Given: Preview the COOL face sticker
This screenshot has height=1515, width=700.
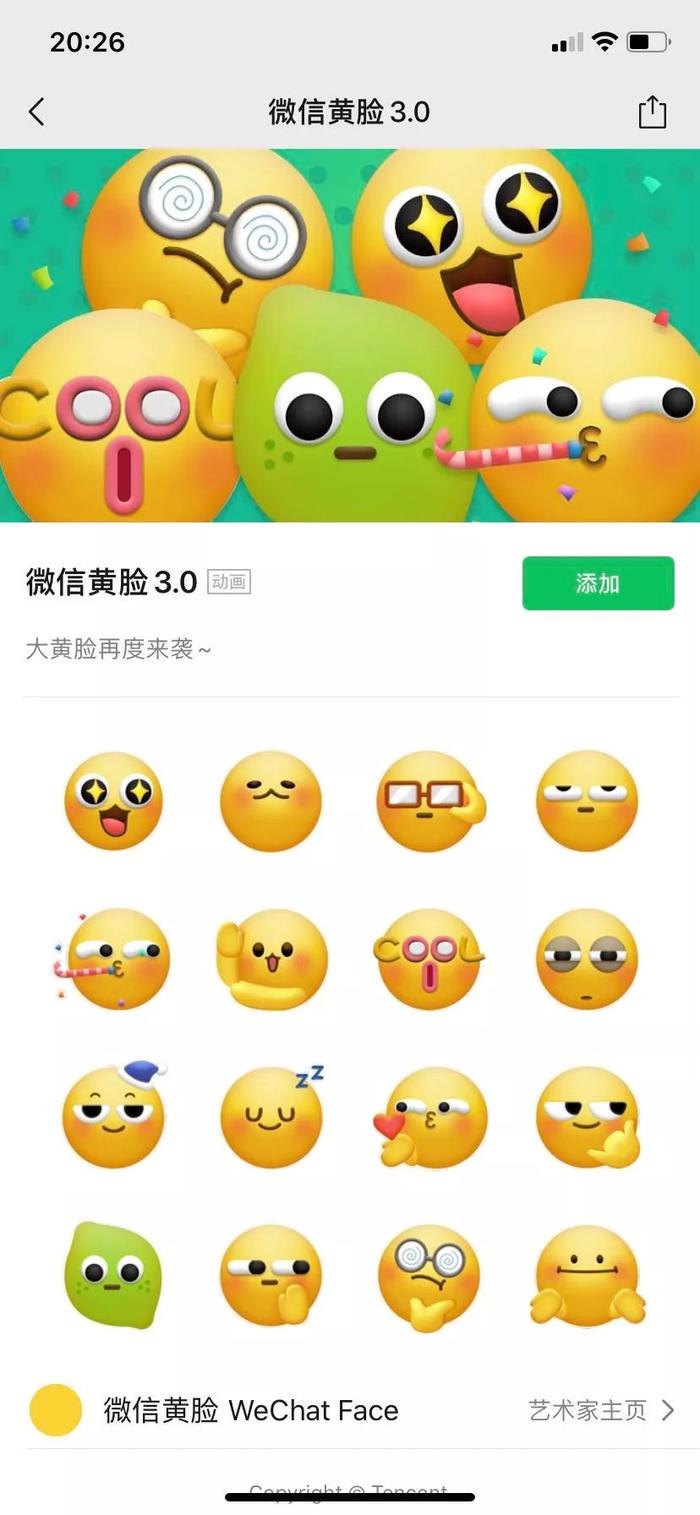Looking at the screenshot, I should (428, 960).
